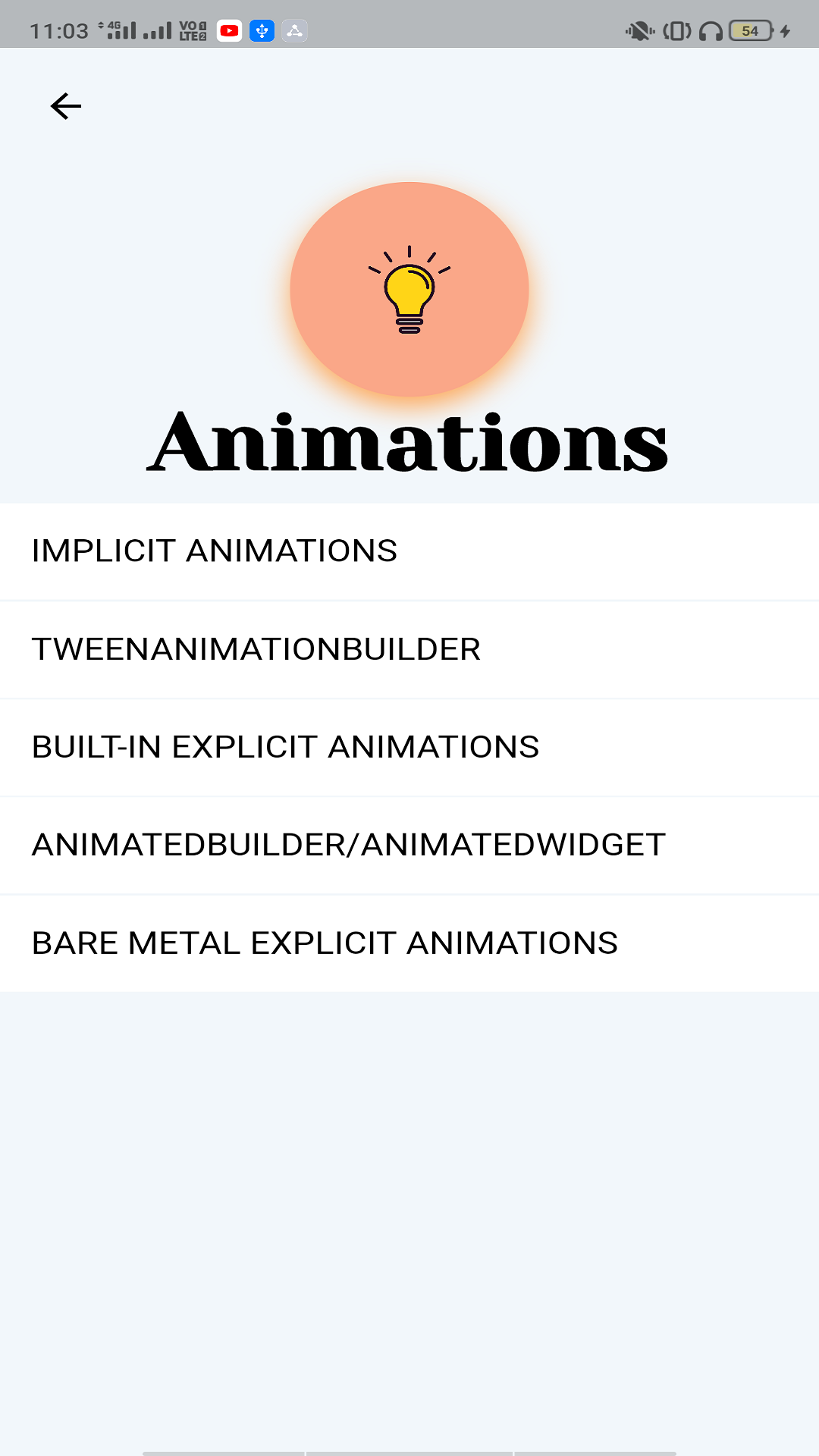Select the TweenAnimationBuilder row
Screen dimensions: 819x1456
[x=409, y=650]
